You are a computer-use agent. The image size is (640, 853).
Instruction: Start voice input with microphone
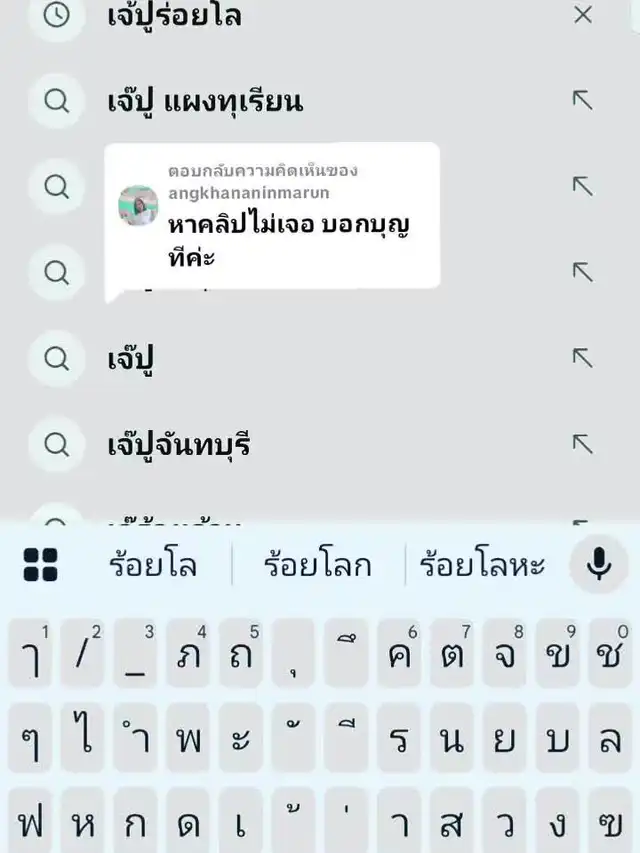click(598, 565)
